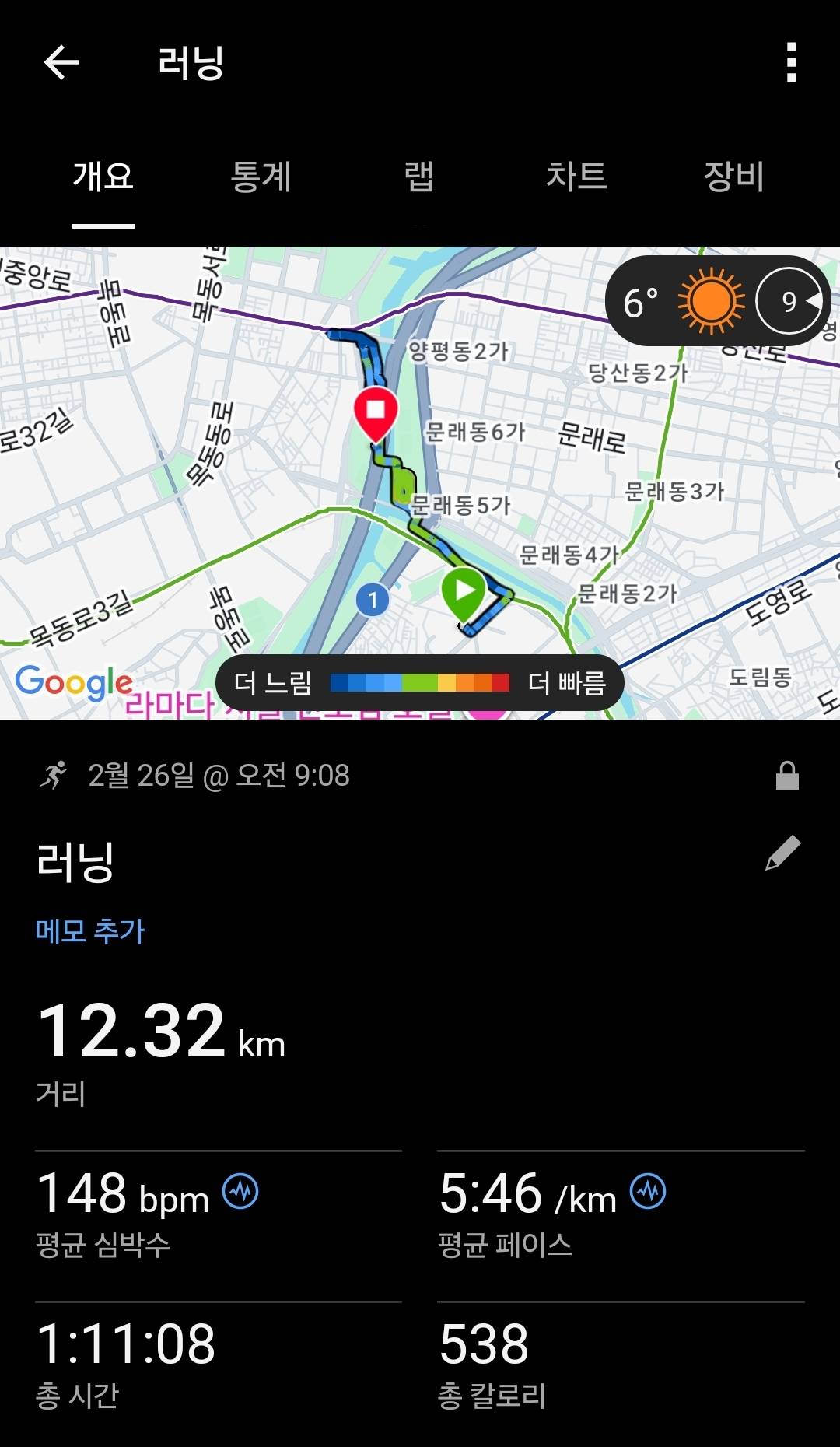Toggle the privacy lock icon
Screen dimensions: 840x1447
(787, 775)
